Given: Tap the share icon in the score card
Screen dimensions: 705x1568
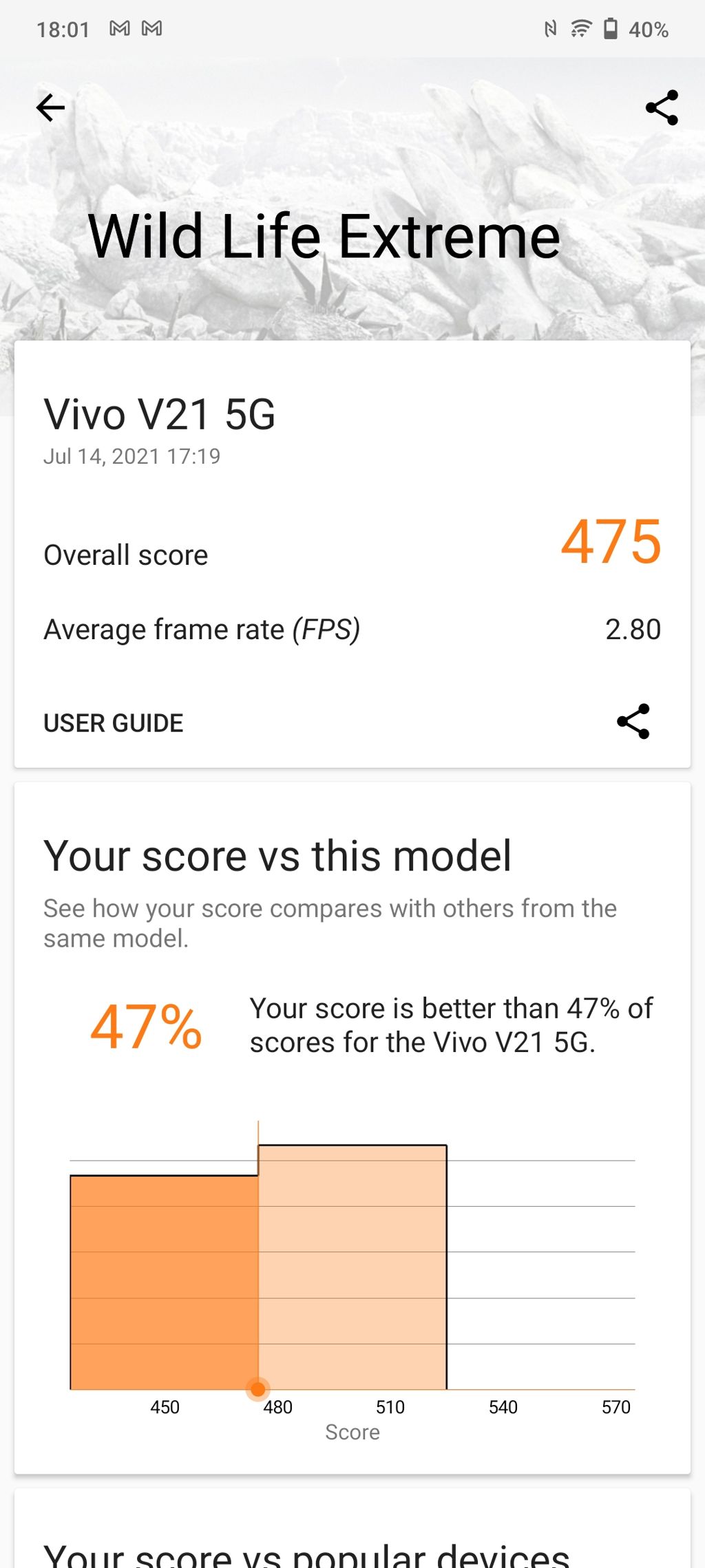Looking at the screenshot, I should (x=633, y=722).
